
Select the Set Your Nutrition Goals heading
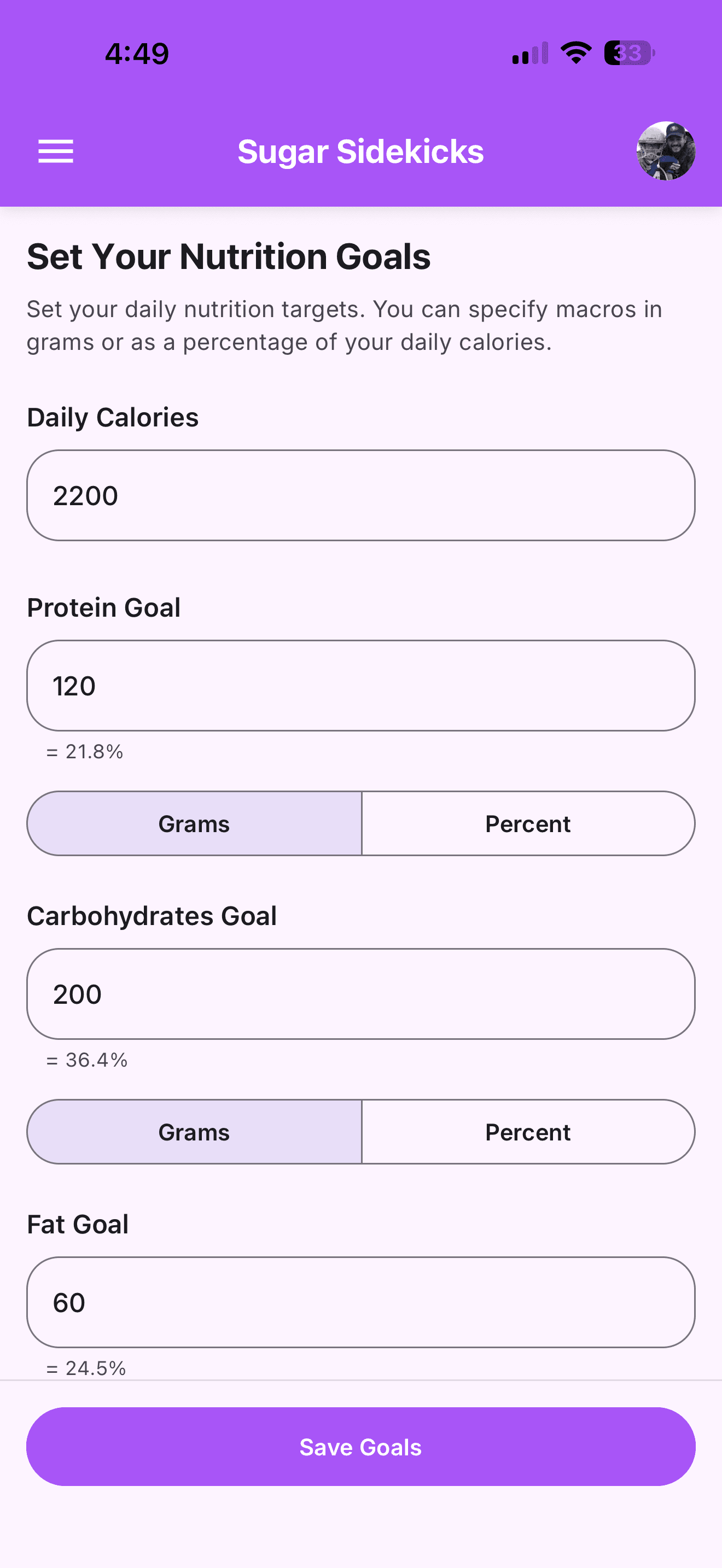click(228, 256)
